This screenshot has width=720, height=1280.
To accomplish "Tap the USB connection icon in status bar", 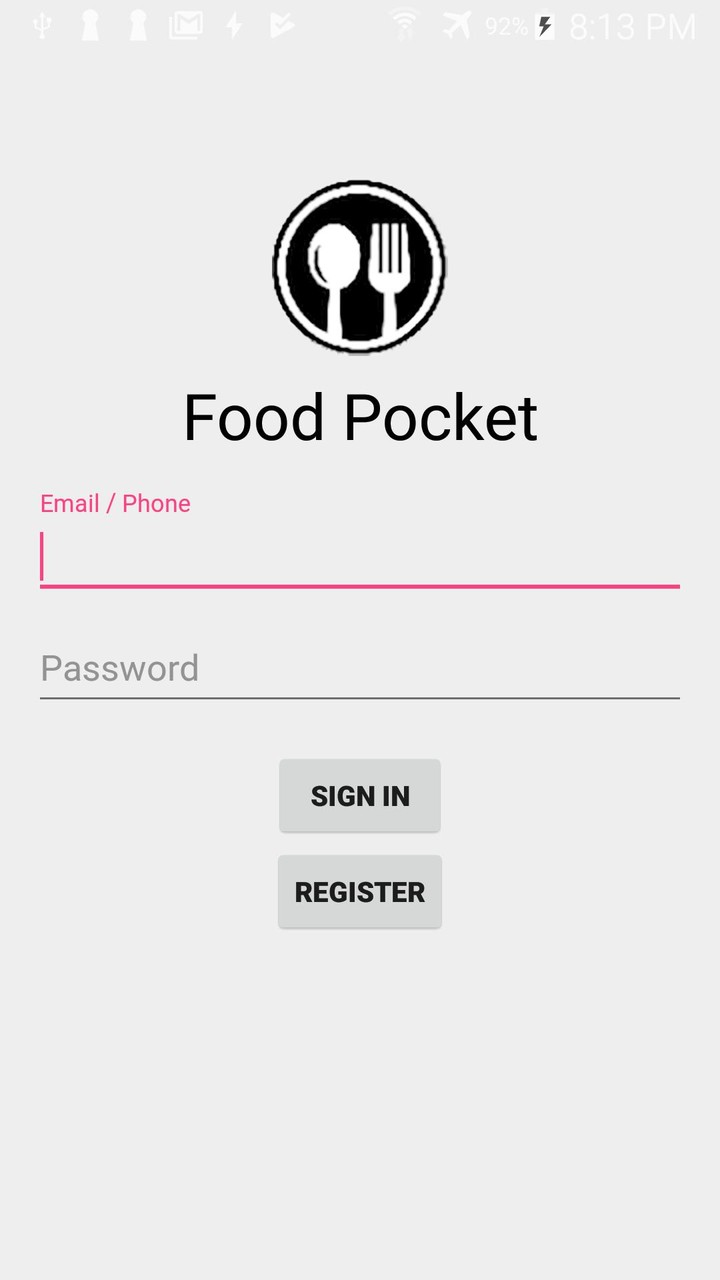I will (x=42, y=25).
